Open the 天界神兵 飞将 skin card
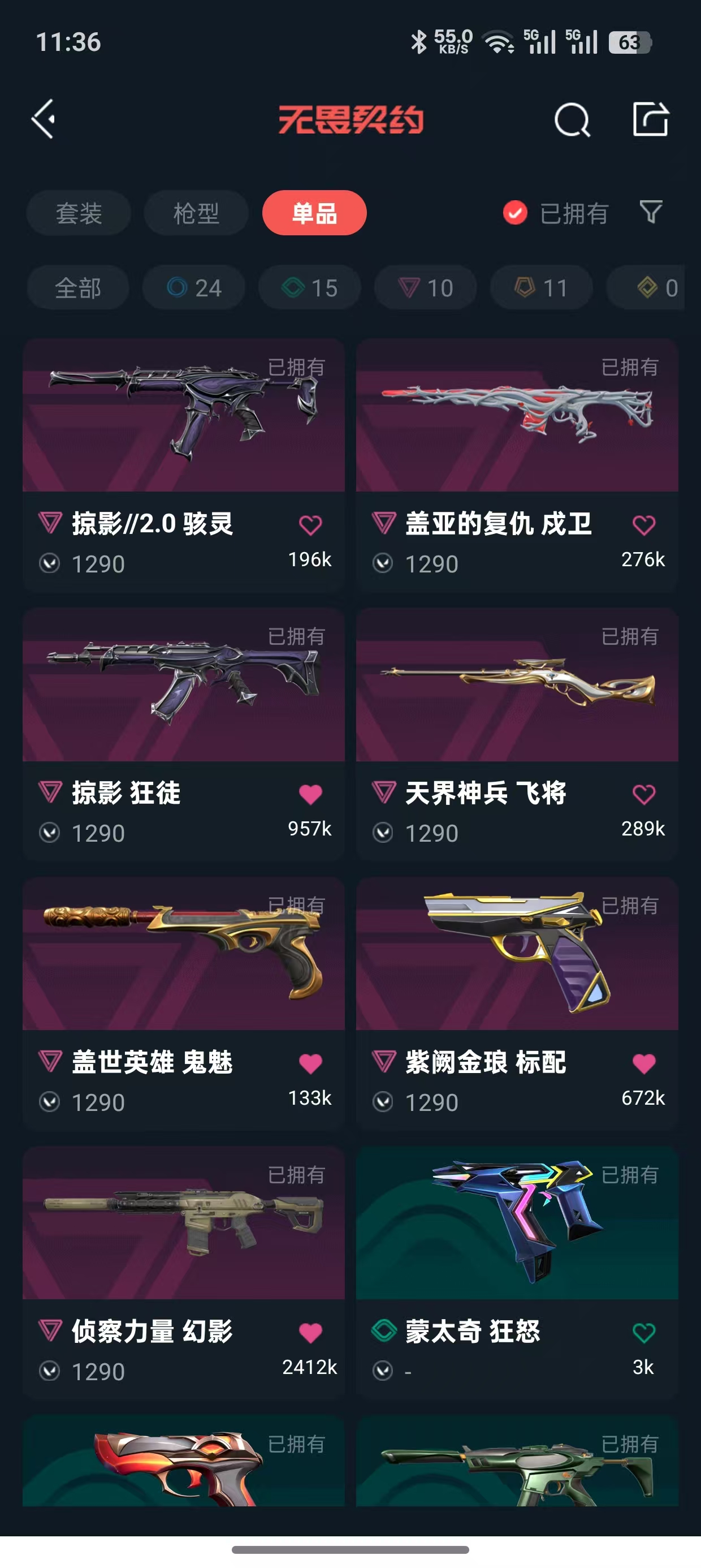 [x=517, y=688]
